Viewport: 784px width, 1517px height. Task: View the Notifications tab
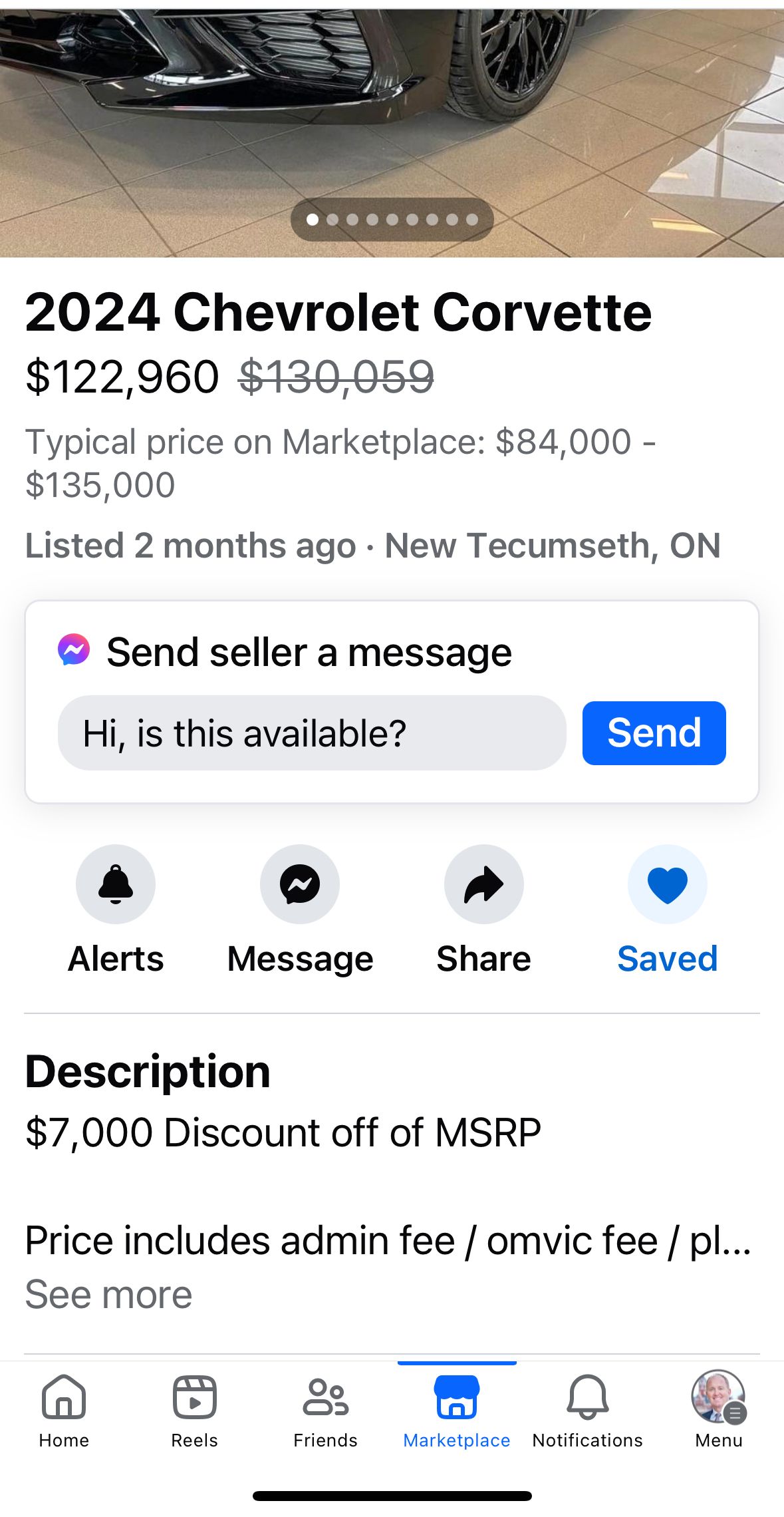(x=587, y=1411)
